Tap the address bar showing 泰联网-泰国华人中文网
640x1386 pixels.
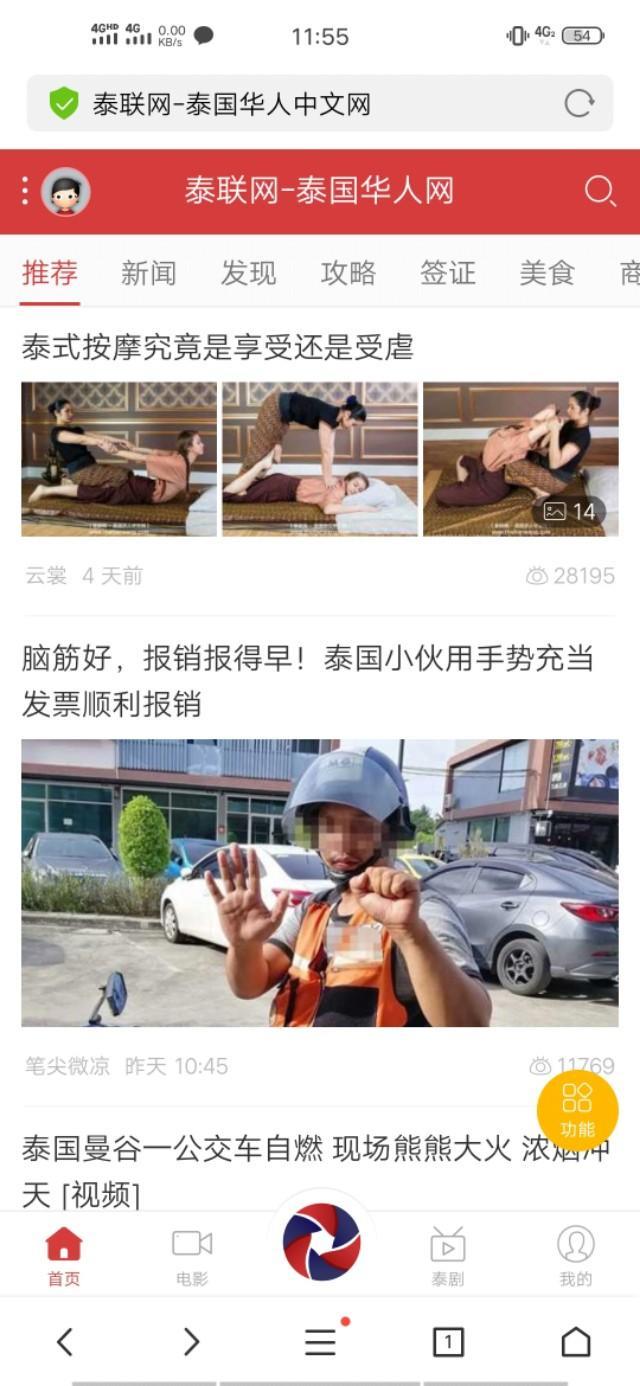pos(300,104)
